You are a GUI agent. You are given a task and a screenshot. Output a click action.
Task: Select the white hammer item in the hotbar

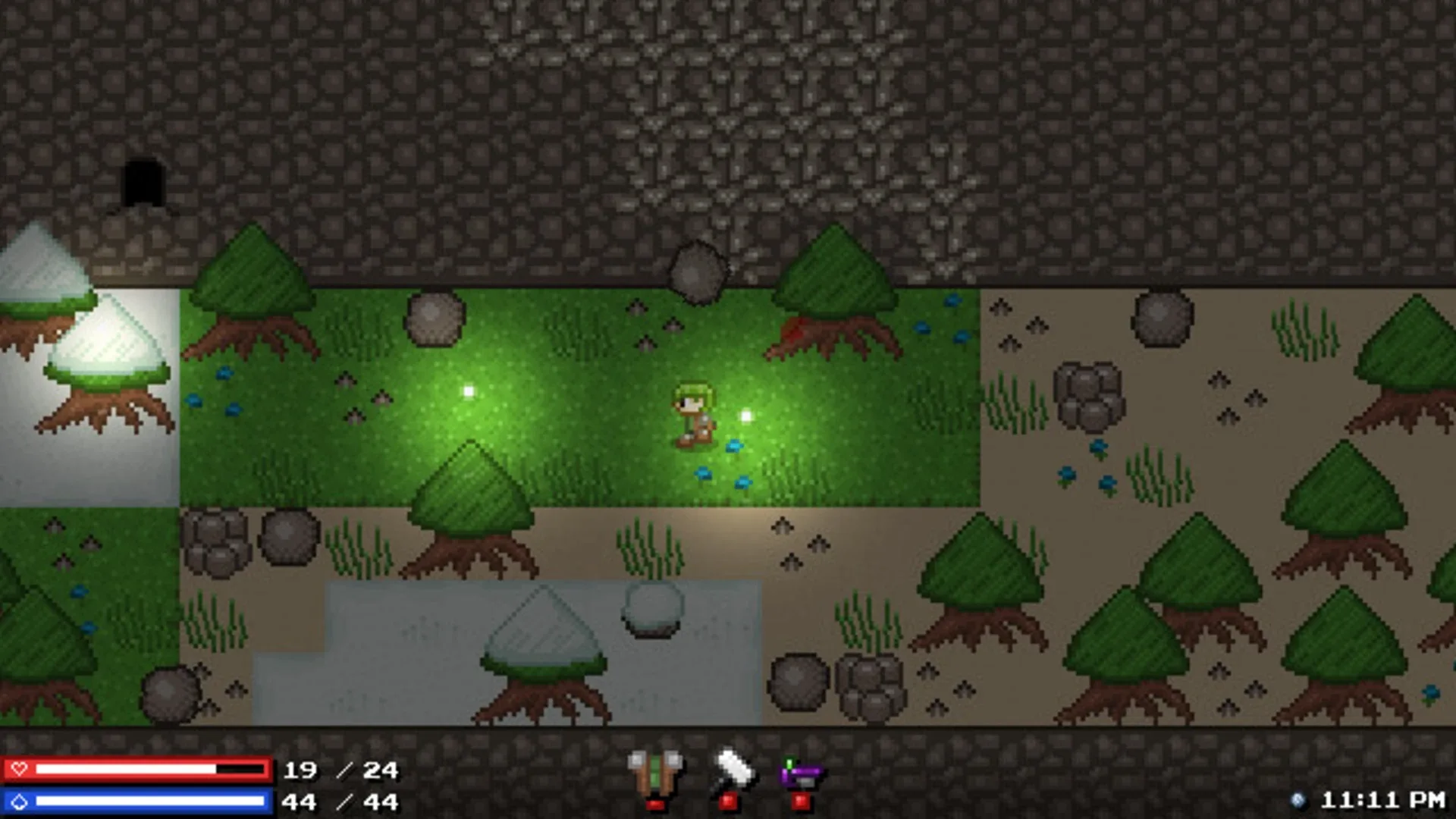tap(733, 772)
